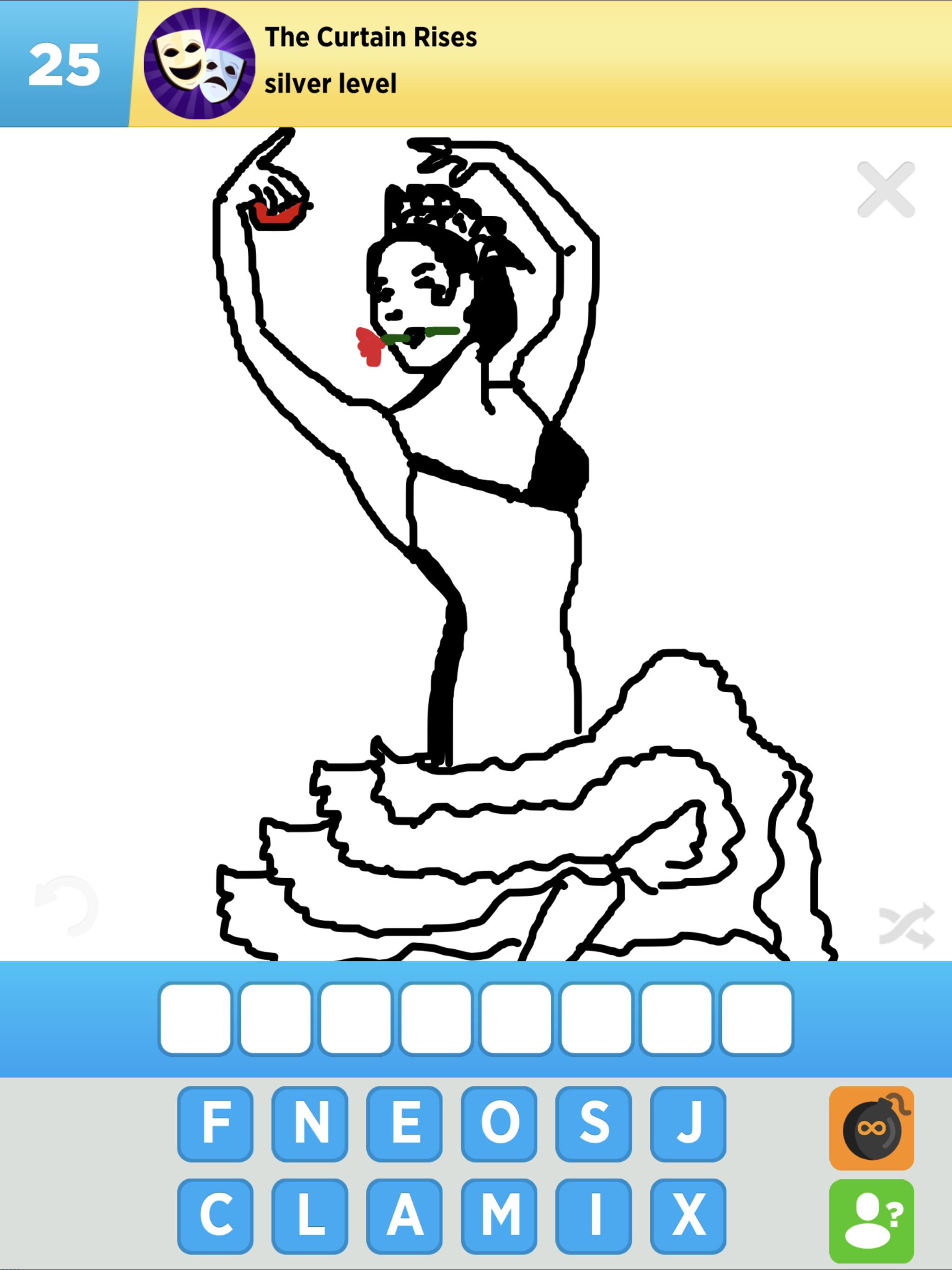Pick the letter X tile
Viewport: 952px width, 1270px height.
click(x=688, y=1216)
